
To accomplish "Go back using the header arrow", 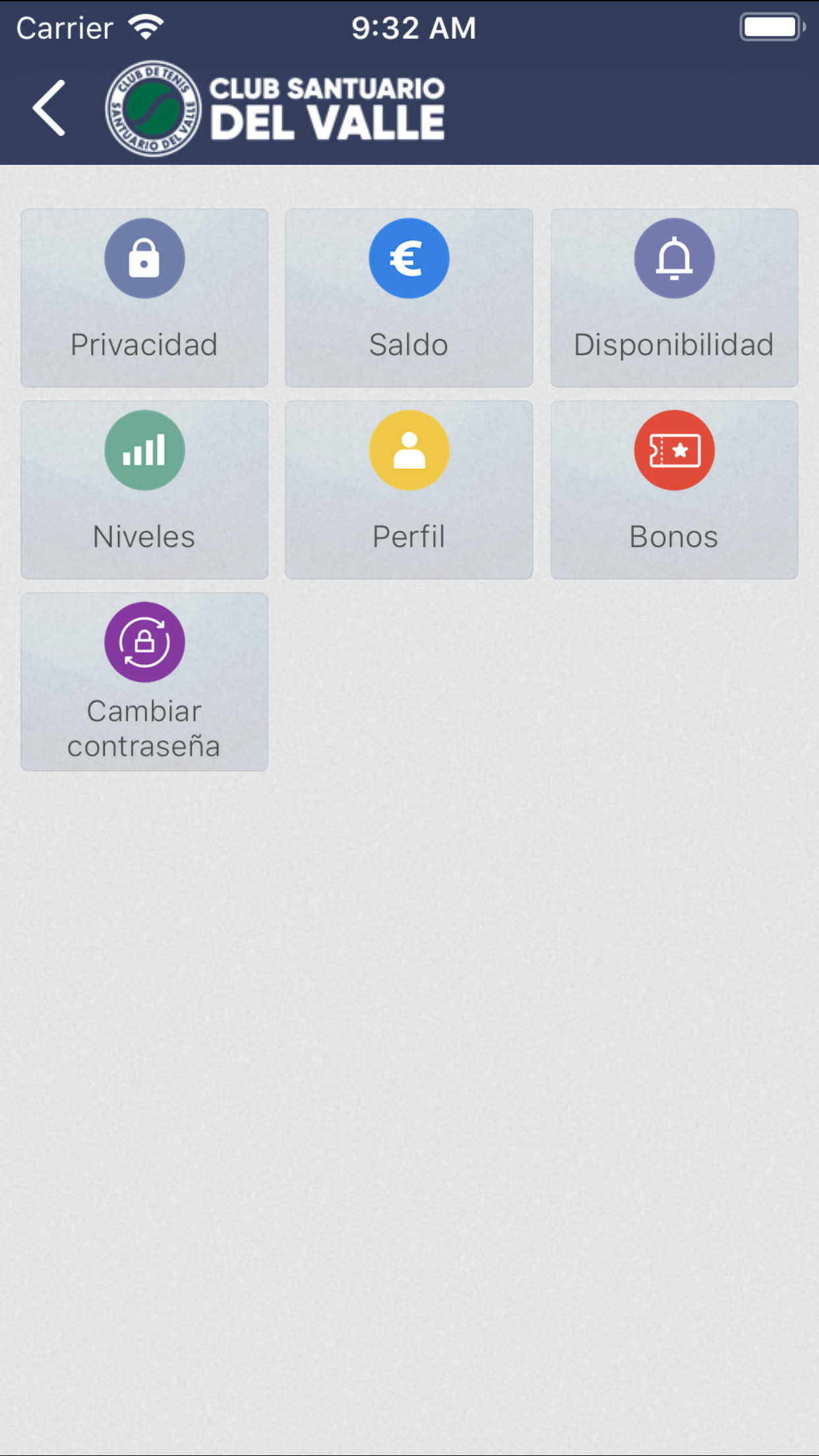I will [x=49, y=108].
